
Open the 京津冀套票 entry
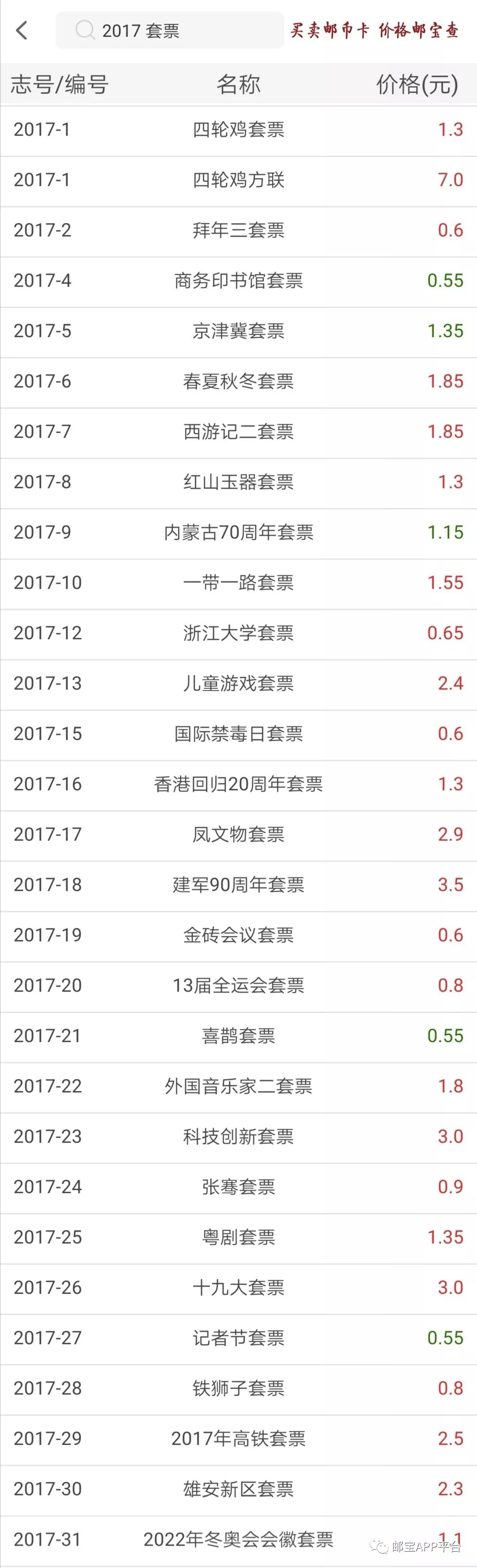click(238, 331)
